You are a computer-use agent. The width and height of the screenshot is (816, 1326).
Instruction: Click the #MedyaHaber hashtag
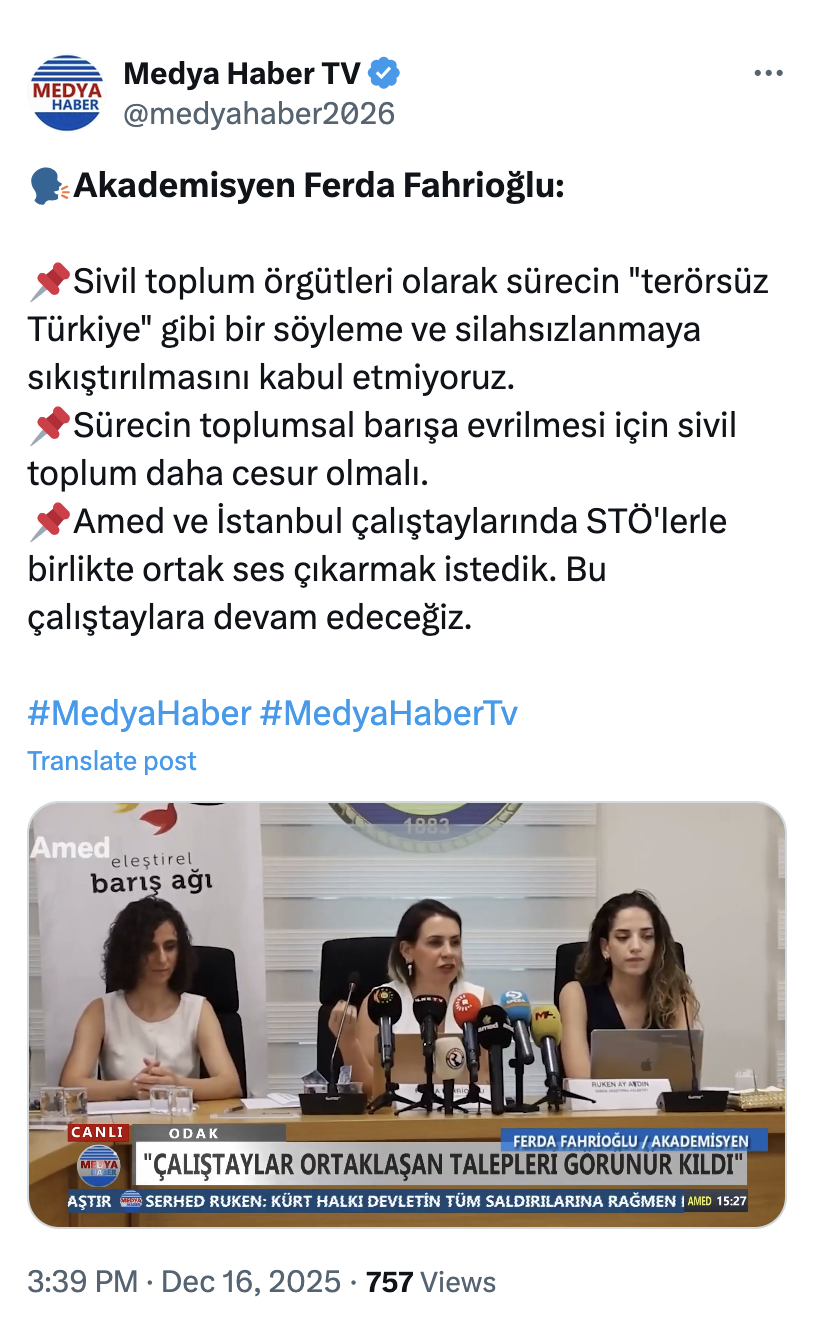pyautogui.click(x=135, y=713)
